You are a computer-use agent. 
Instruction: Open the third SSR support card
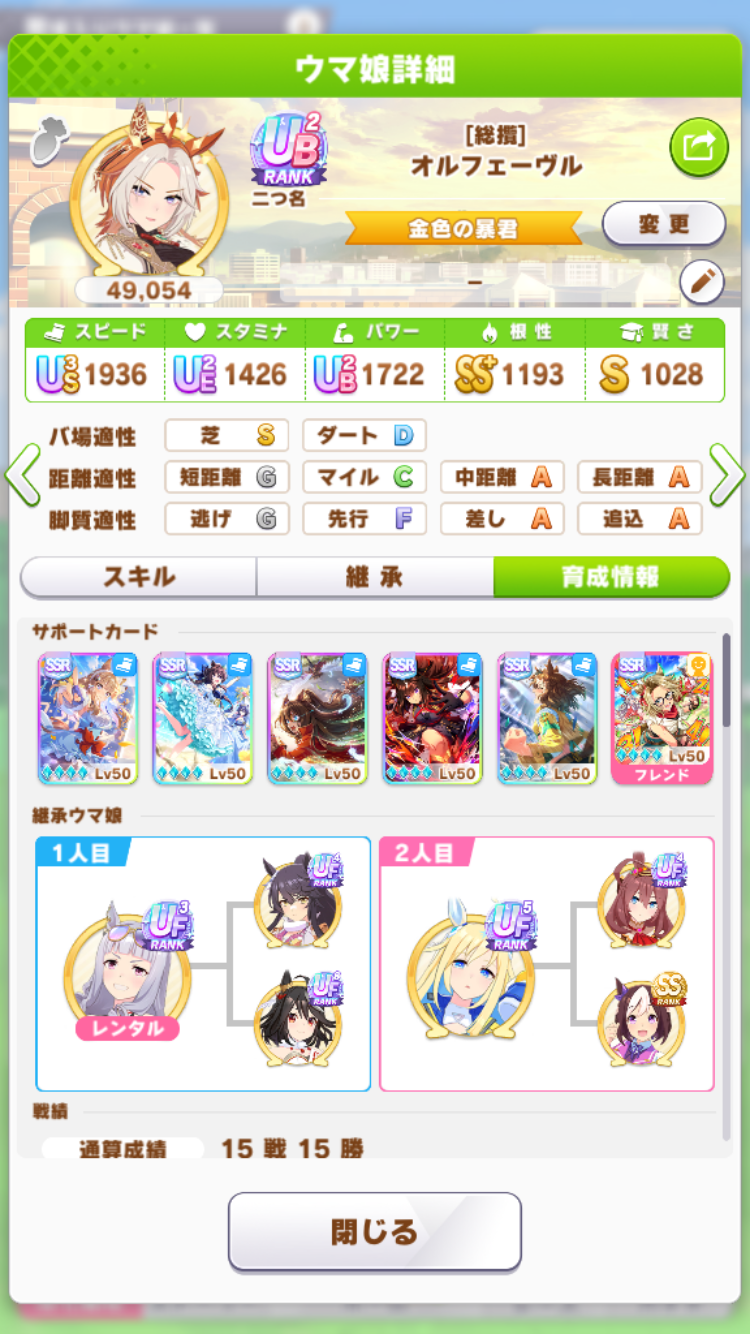pyautogui.click(x=317, y=718)
